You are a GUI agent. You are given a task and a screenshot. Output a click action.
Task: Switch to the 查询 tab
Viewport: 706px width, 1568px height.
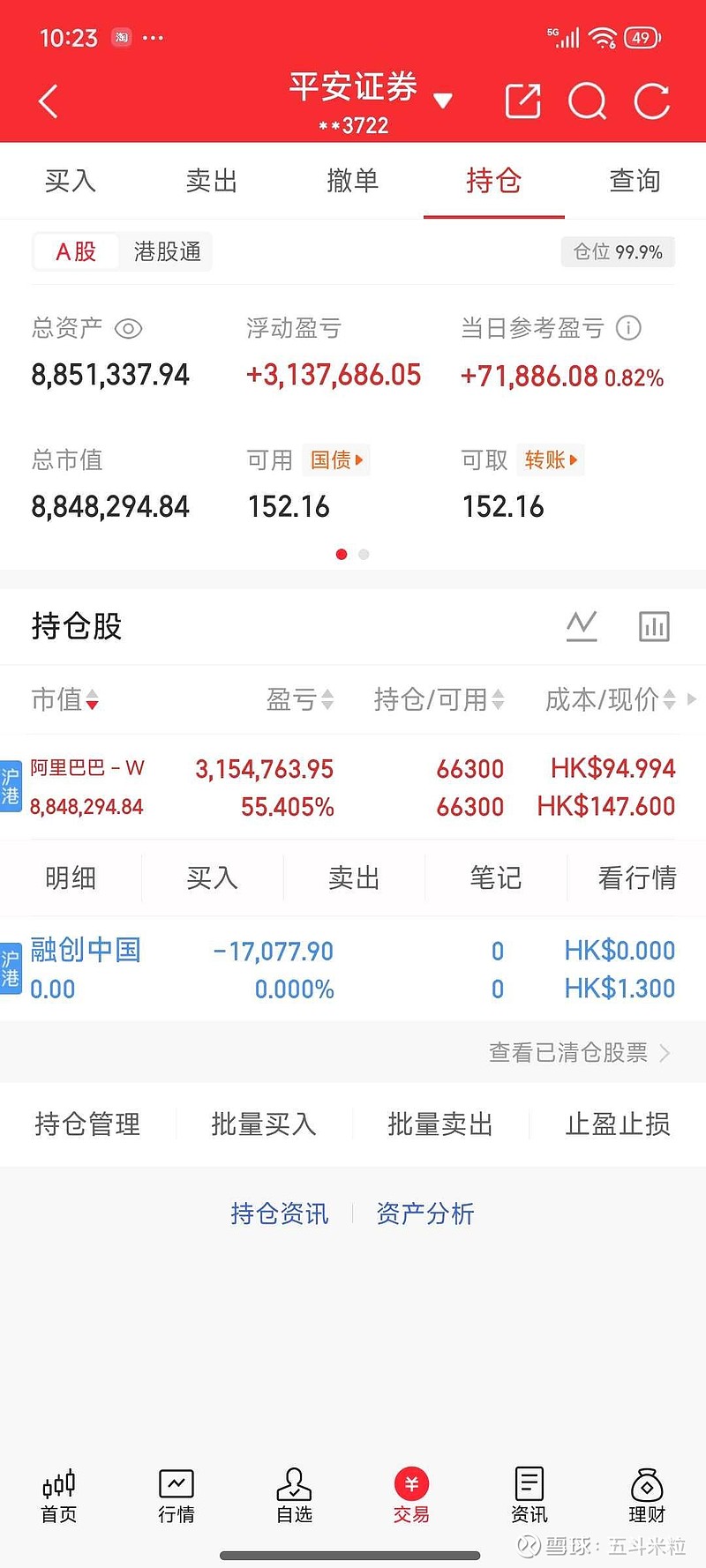tap(635, 181)
